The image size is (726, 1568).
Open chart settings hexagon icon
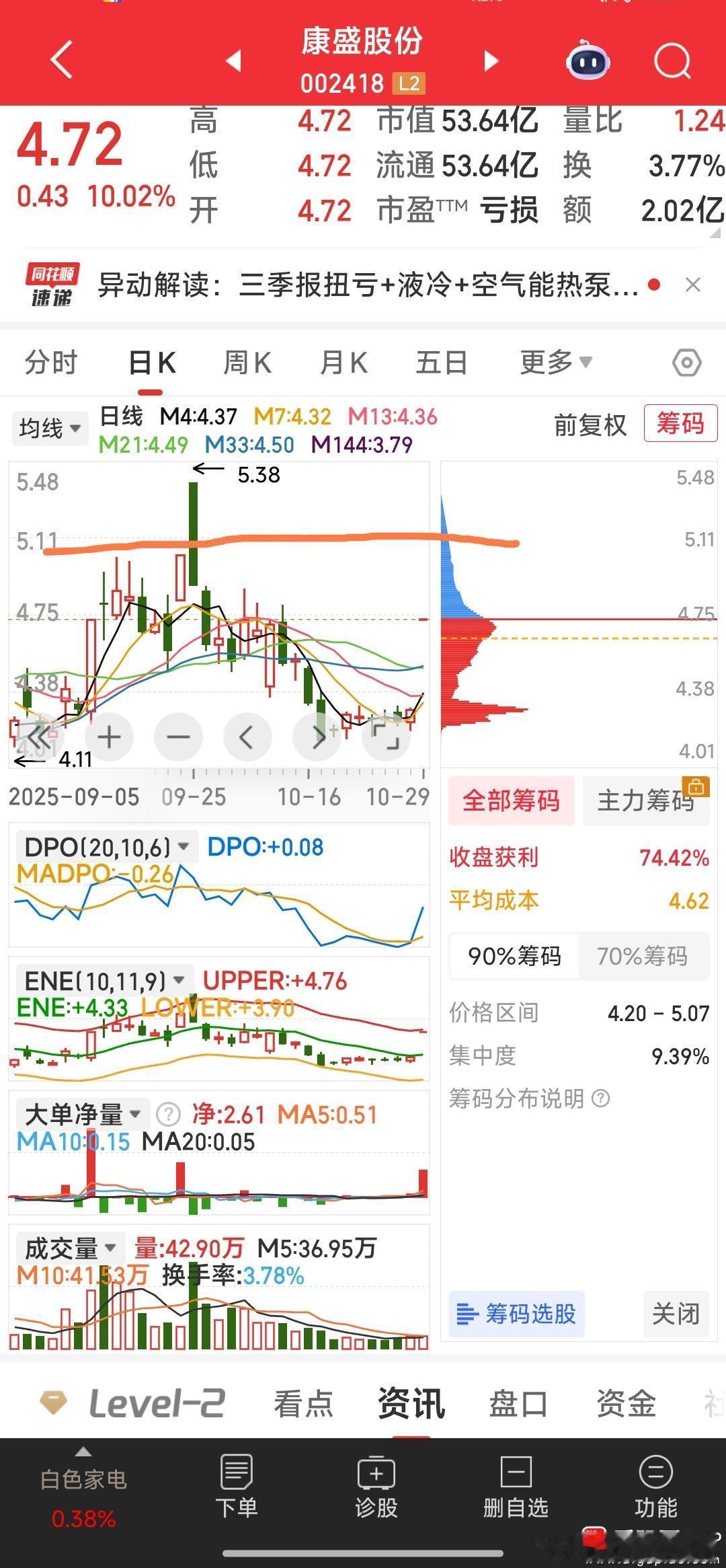pos(686,363)
